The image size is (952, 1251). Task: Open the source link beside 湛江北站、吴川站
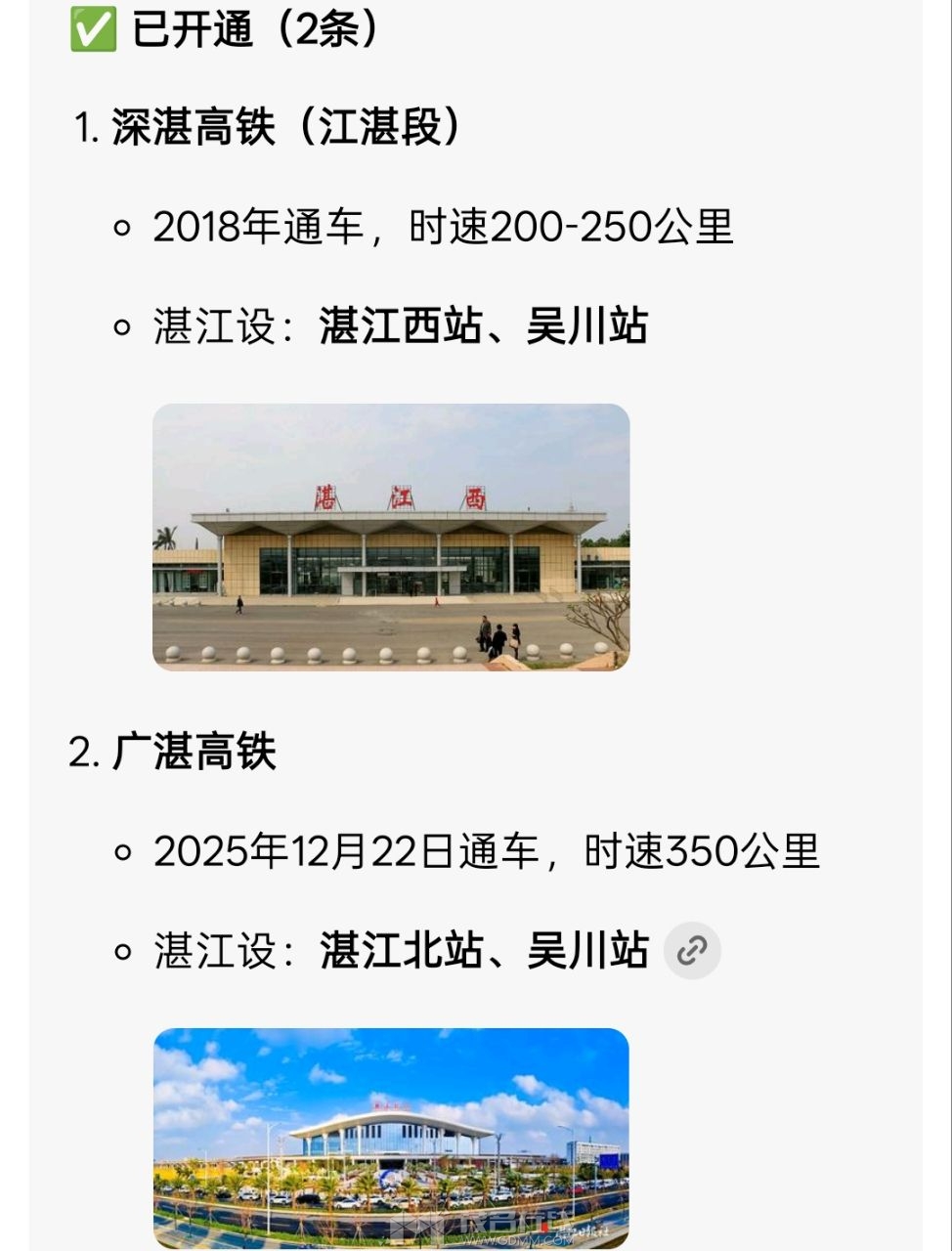point(692,950)
